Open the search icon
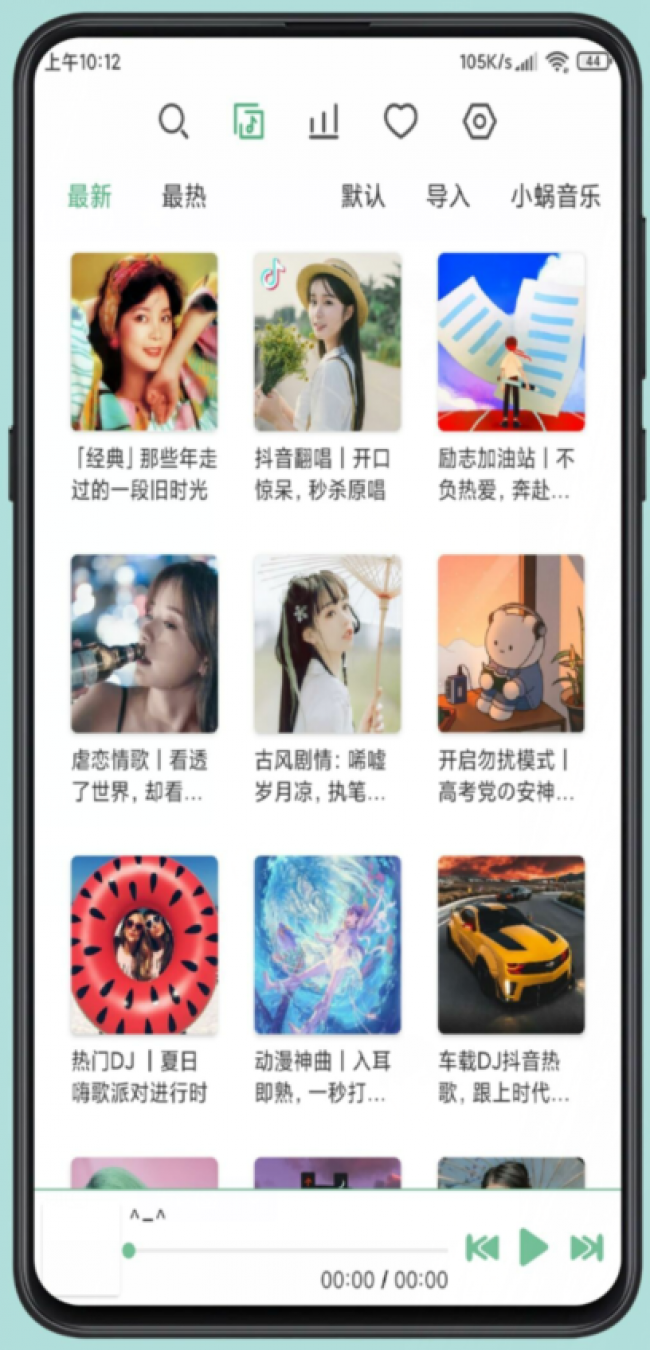This screenshot has height=1350, width=650. click(173, 122)
